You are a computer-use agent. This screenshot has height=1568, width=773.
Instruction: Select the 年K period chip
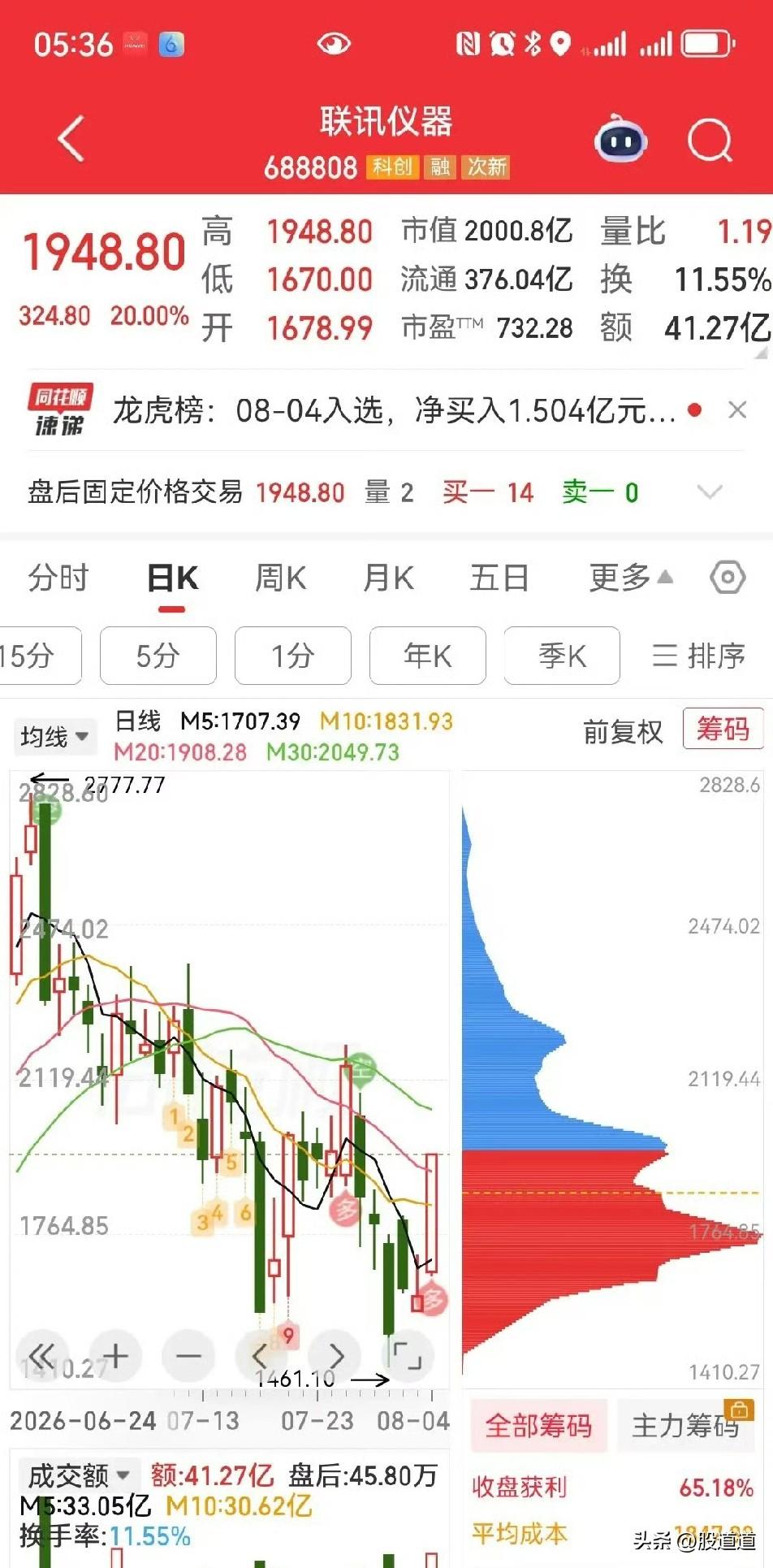pyautogui.click(x=427, y=655)
